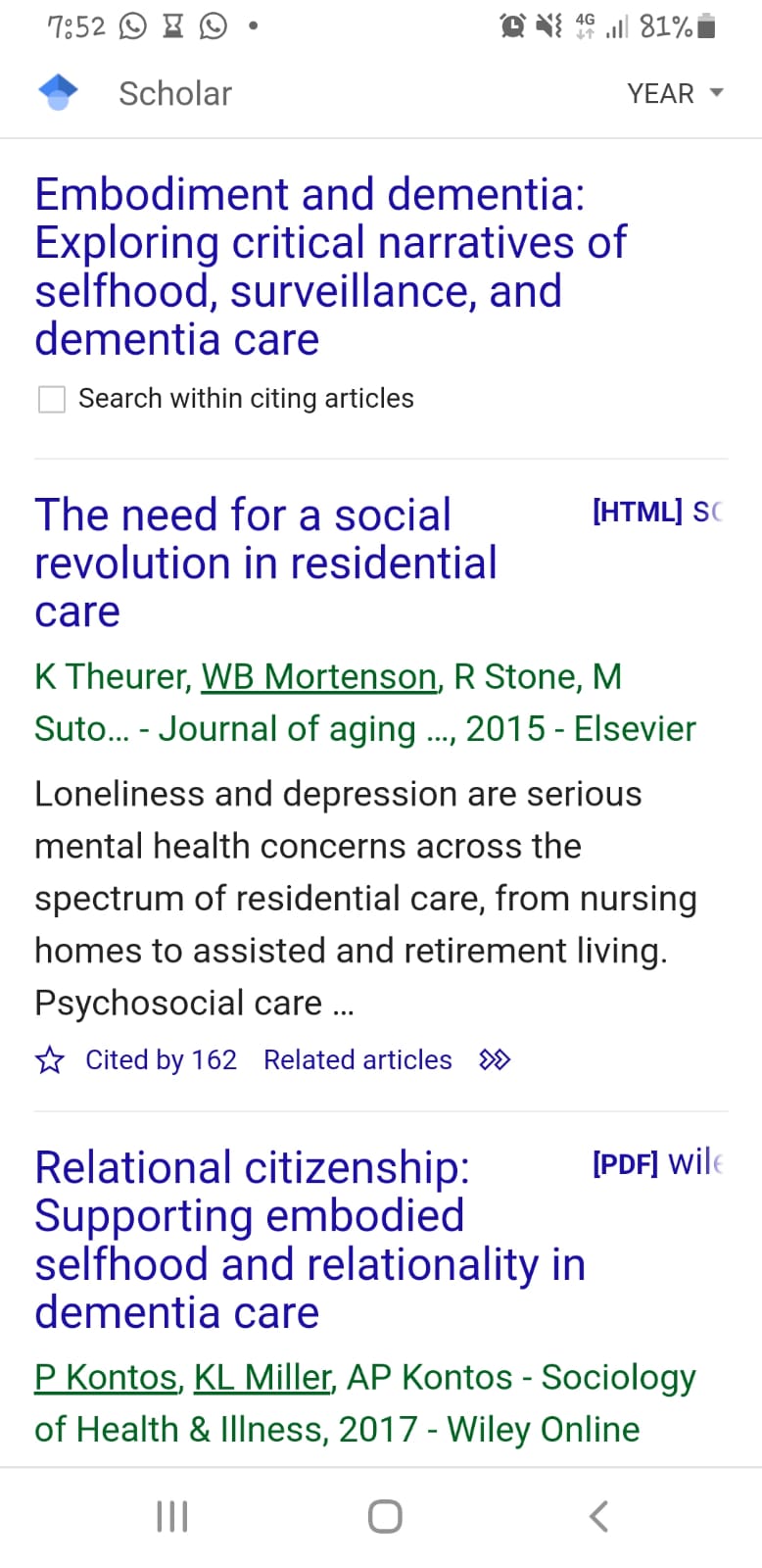
Task: Open Related articles link
Action: pyautogui.click(x=357, y=1059)
